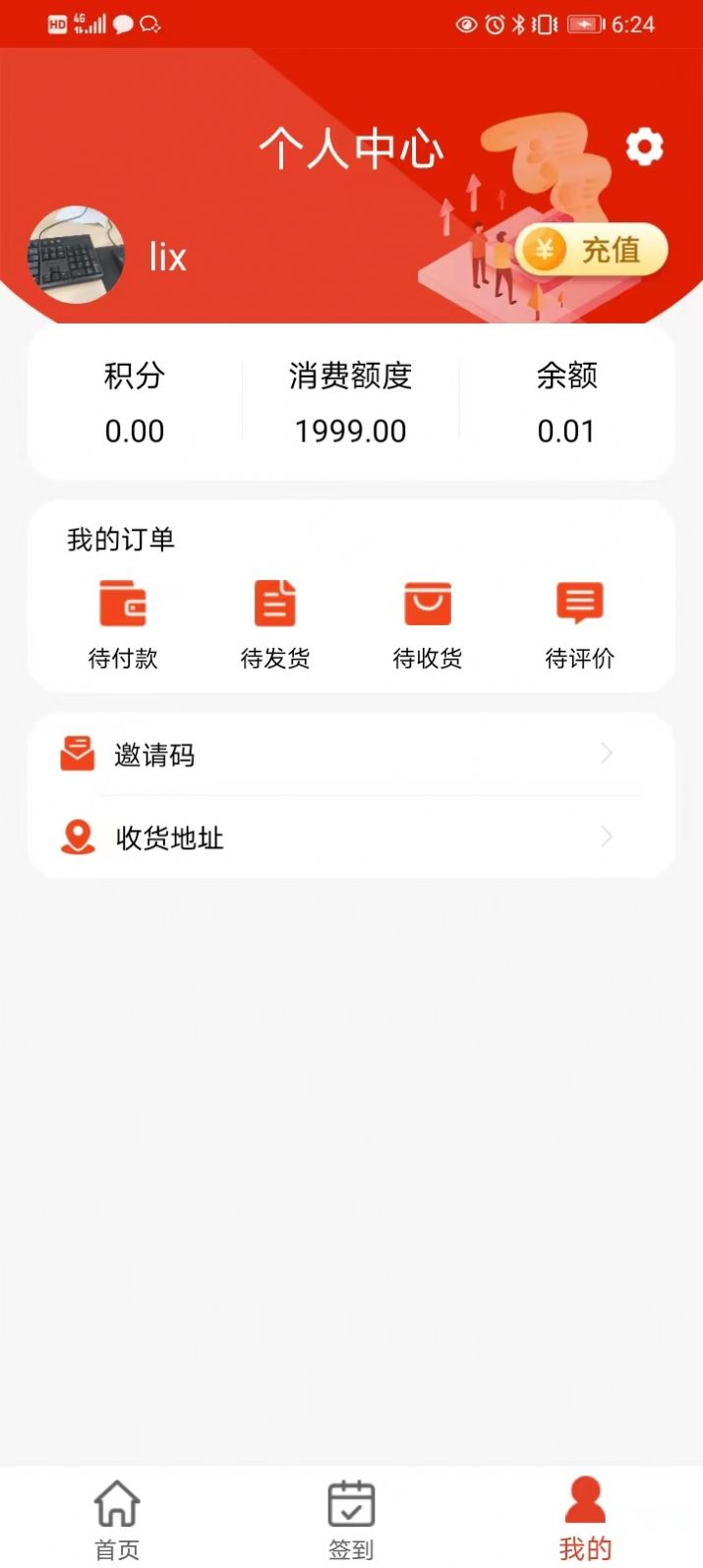This screenshot has width=703, height=1568.
Task: Open the 邀请码 invitation code row
Action: [x=351, y=755]
